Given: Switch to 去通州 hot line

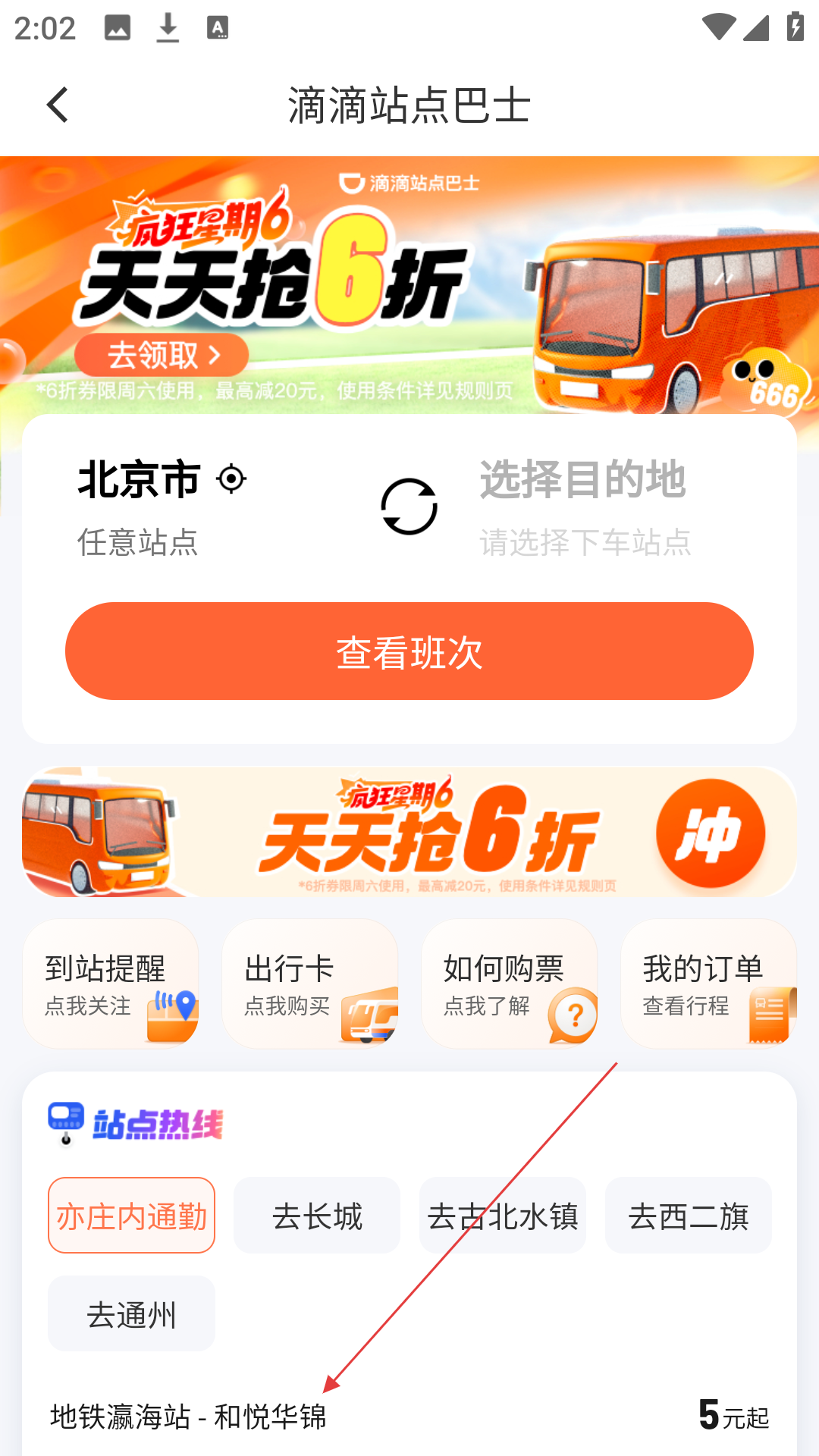Looking at the screenshot, I should [131, 1313].
